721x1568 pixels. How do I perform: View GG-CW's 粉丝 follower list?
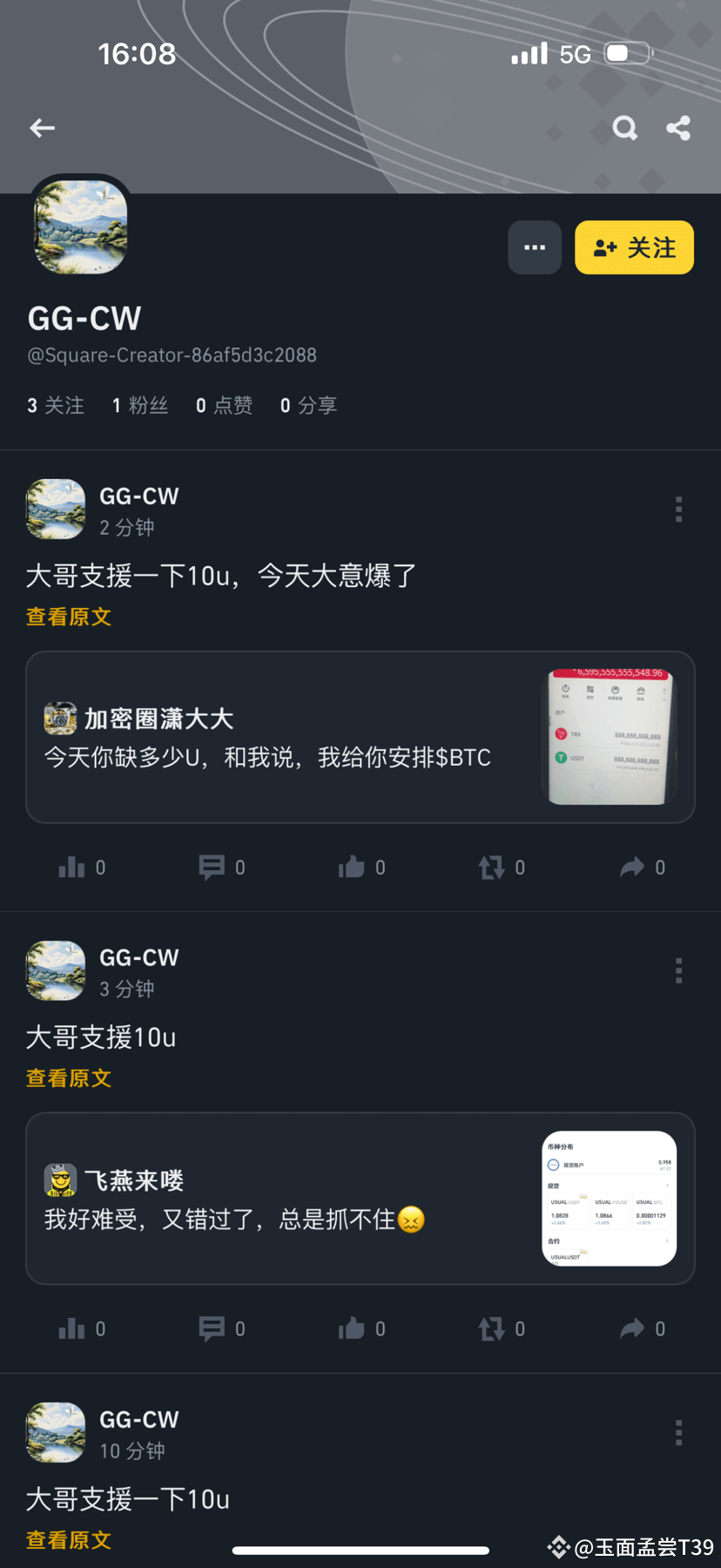coord(139,405)
